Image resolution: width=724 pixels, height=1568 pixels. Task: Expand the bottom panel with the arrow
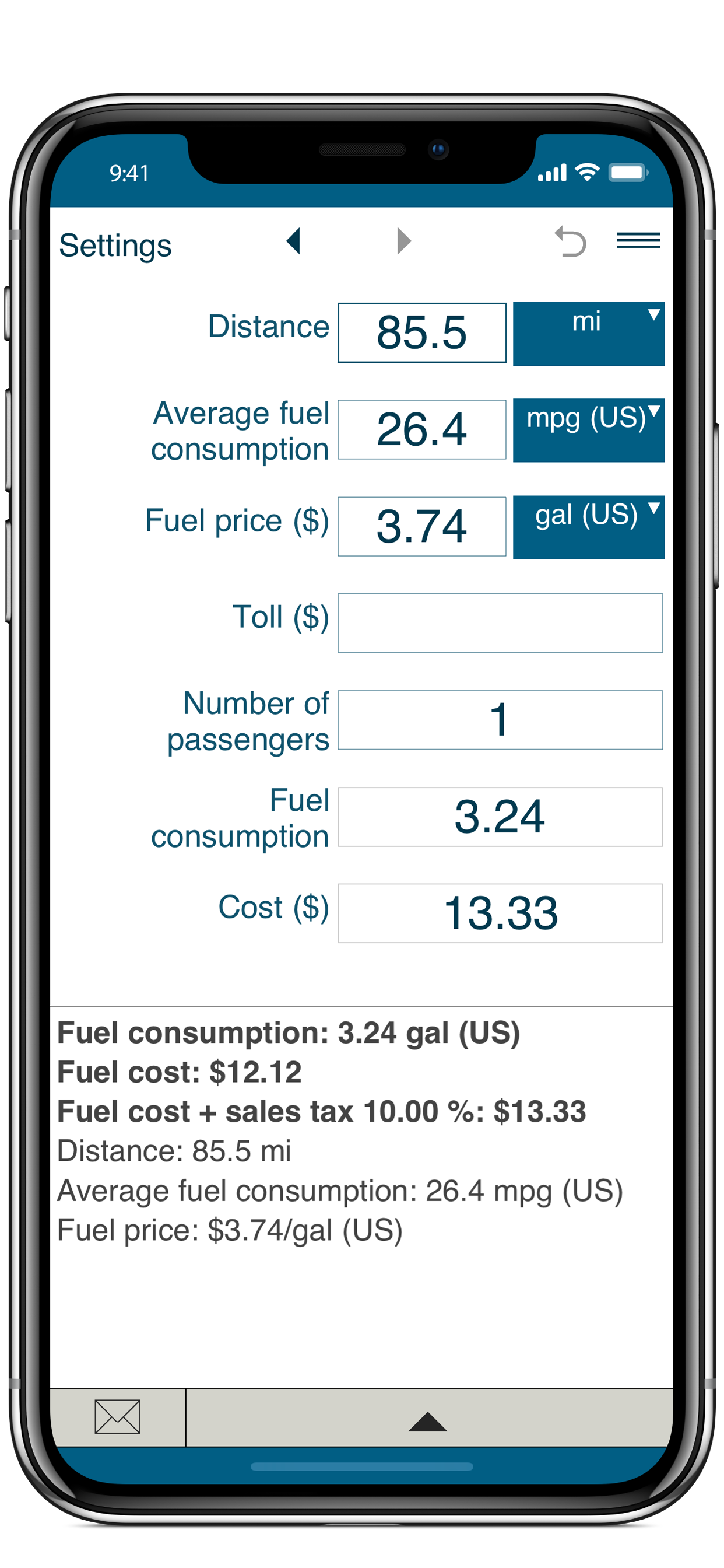[426, 1424]
